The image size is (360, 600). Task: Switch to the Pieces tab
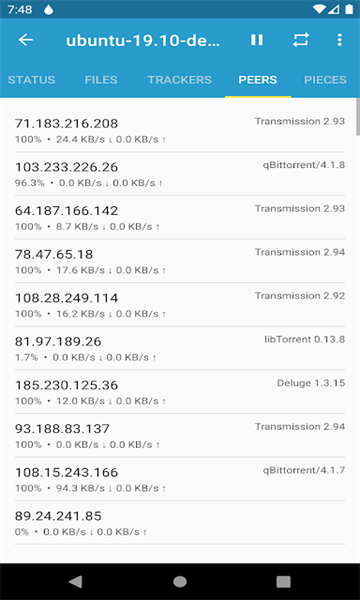click(325, 80)
